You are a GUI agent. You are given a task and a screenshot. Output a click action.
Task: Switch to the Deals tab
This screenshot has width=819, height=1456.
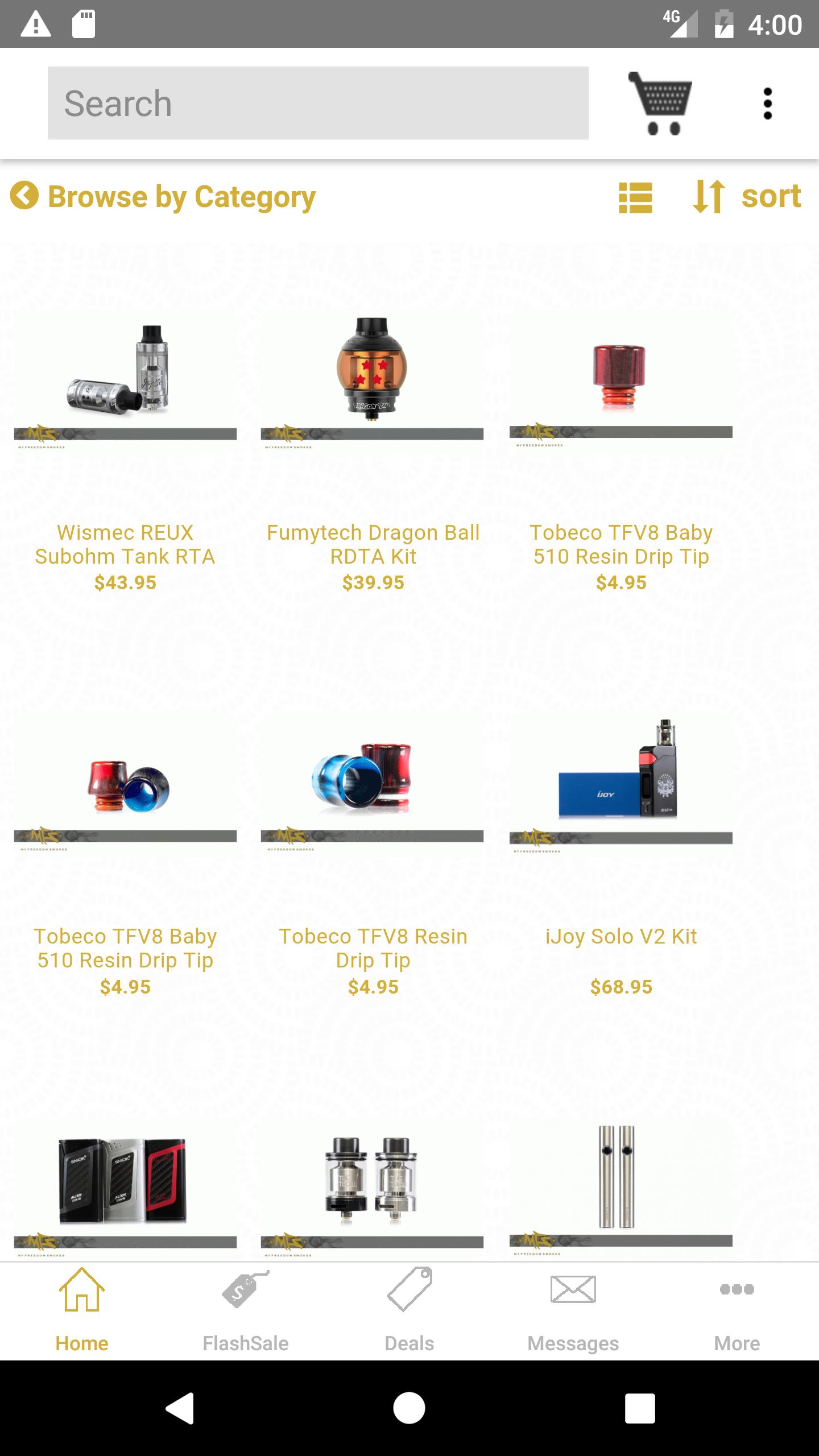point(409,1312)
